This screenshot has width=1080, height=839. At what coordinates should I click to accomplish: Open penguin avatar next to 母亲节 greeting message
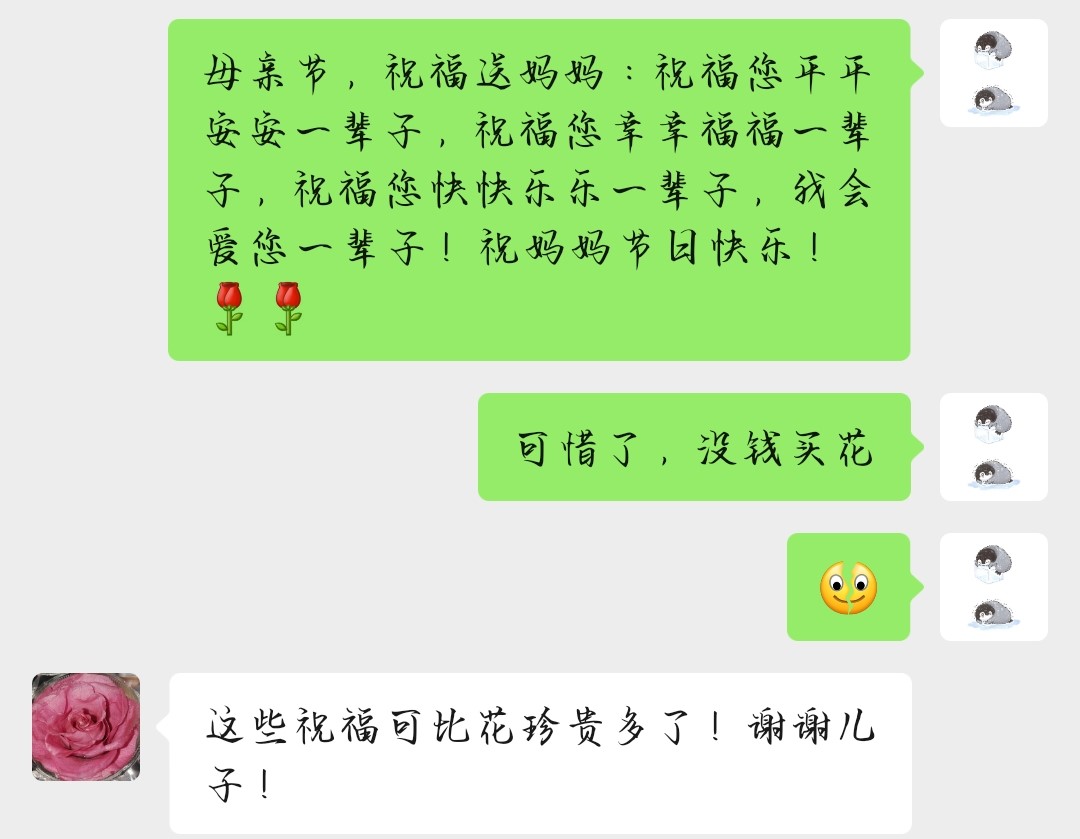(993, 73)
